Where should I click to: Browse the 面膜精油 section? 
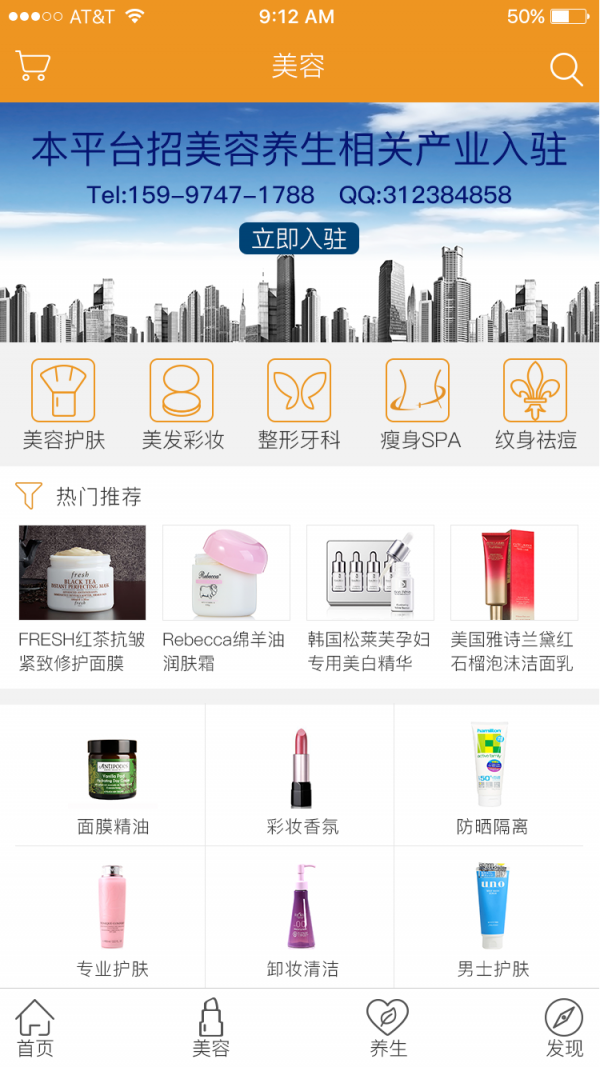(113, 781)
